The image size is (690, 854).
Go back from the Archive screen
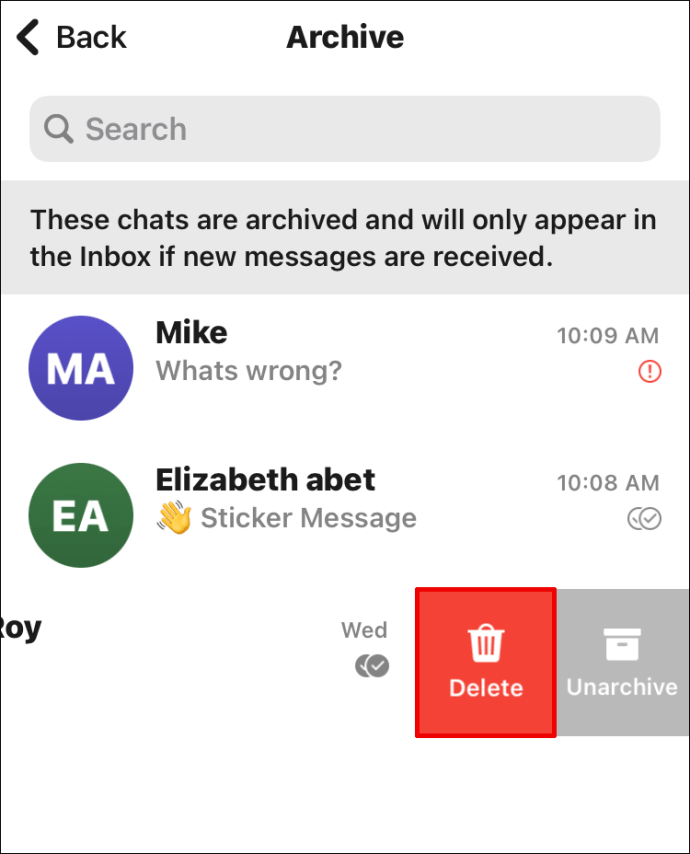pyautogui.click(x=70, y=38)
